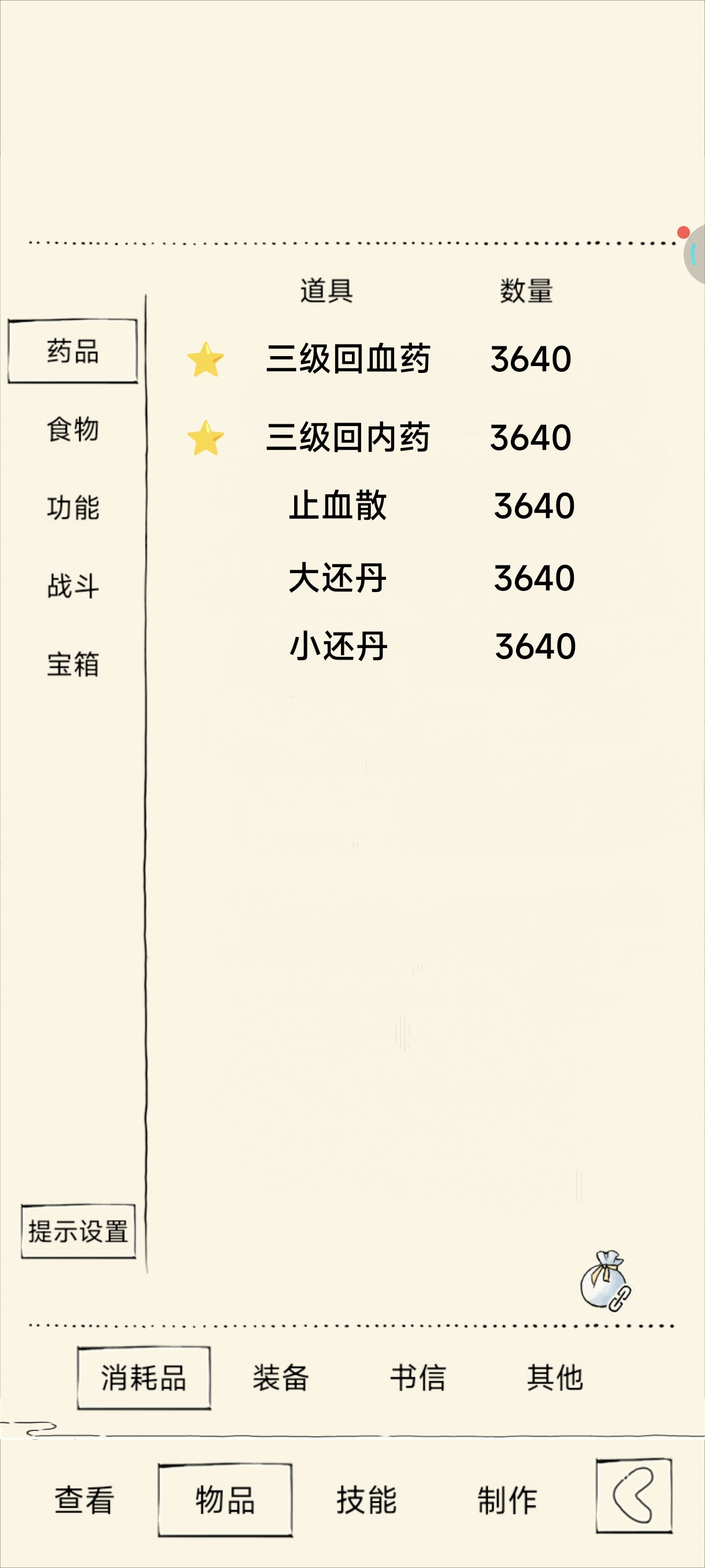This screenshot has width=705, height=1568.
Task: Select the 药品 category
Action: point(72,351)
